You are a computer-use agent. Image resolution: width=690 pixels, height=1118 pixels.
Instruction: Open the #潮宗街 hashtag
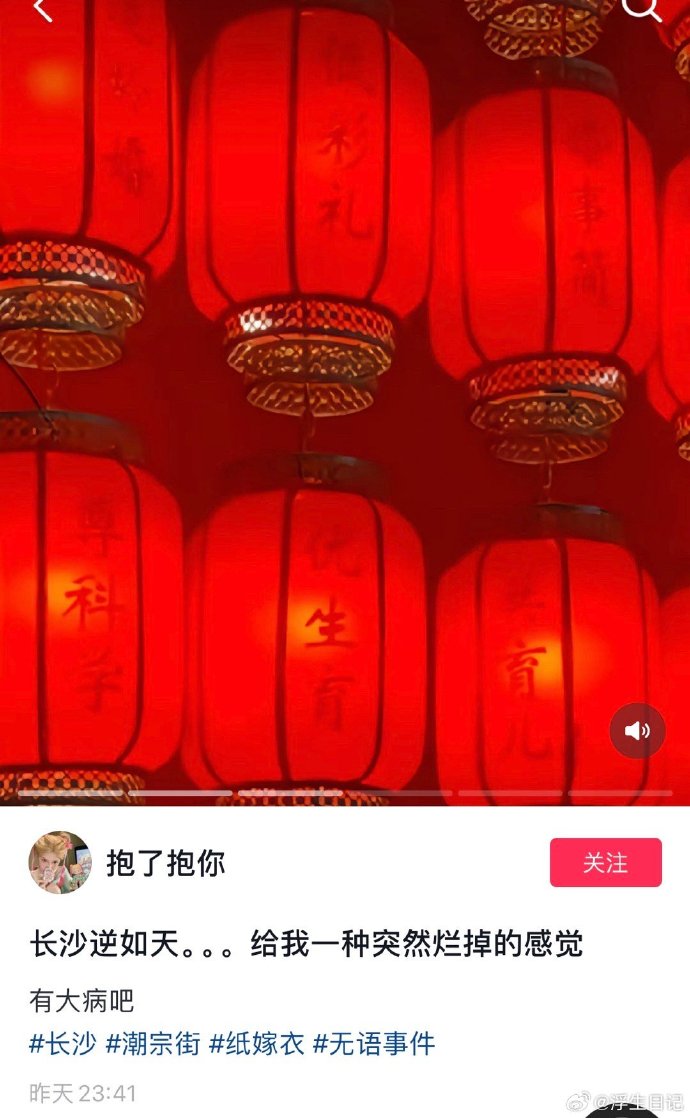click(154, 1044)
